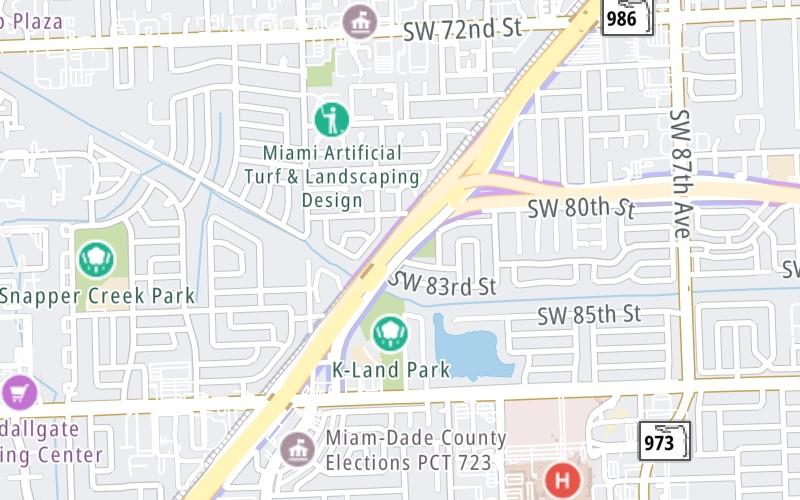Tap the K-Land Park marker
The height and width of the screenshot is (500, 800).
(x=390, y=332)
